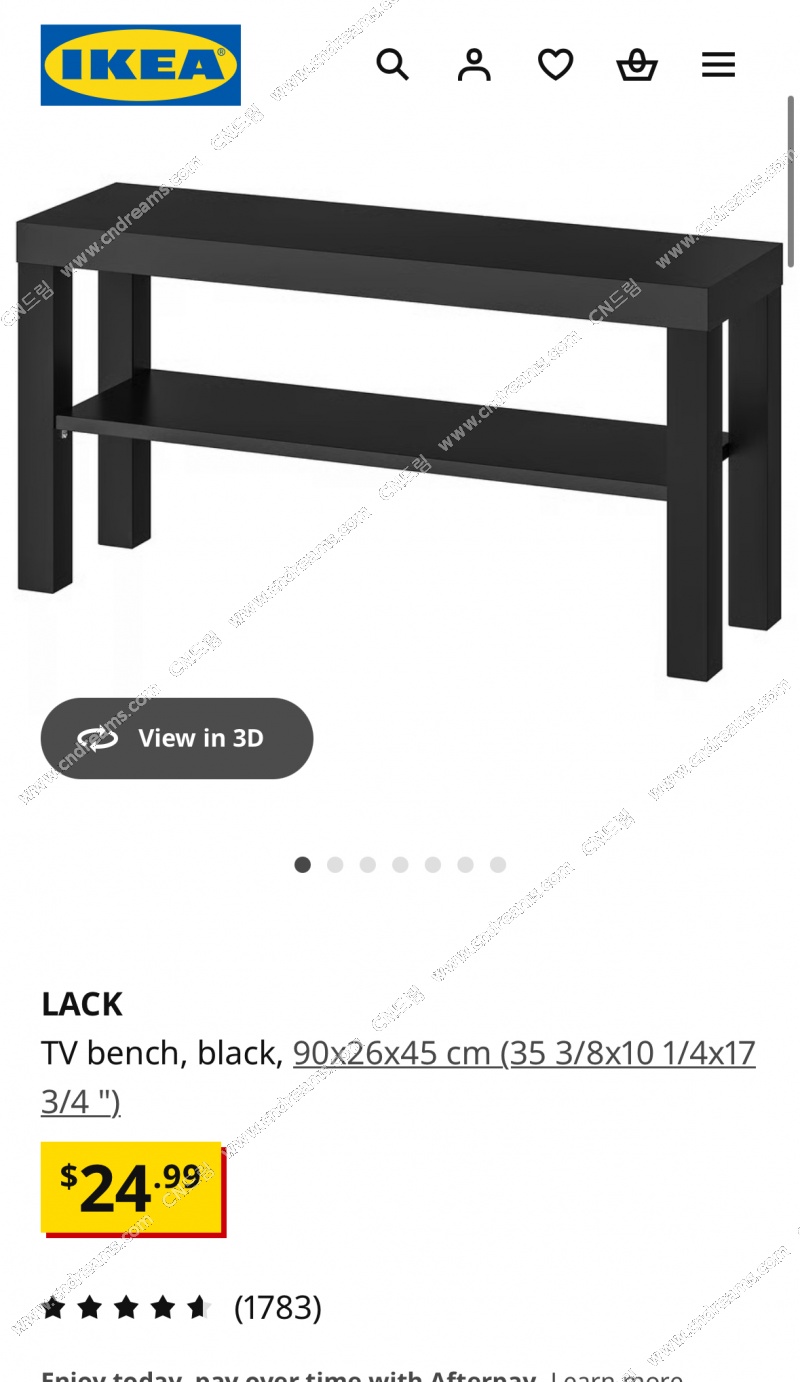Open the LACK TV bench product image
The height and width of the screenshot is (1382, 800).
pyautogui.click(x=400, y=420)
